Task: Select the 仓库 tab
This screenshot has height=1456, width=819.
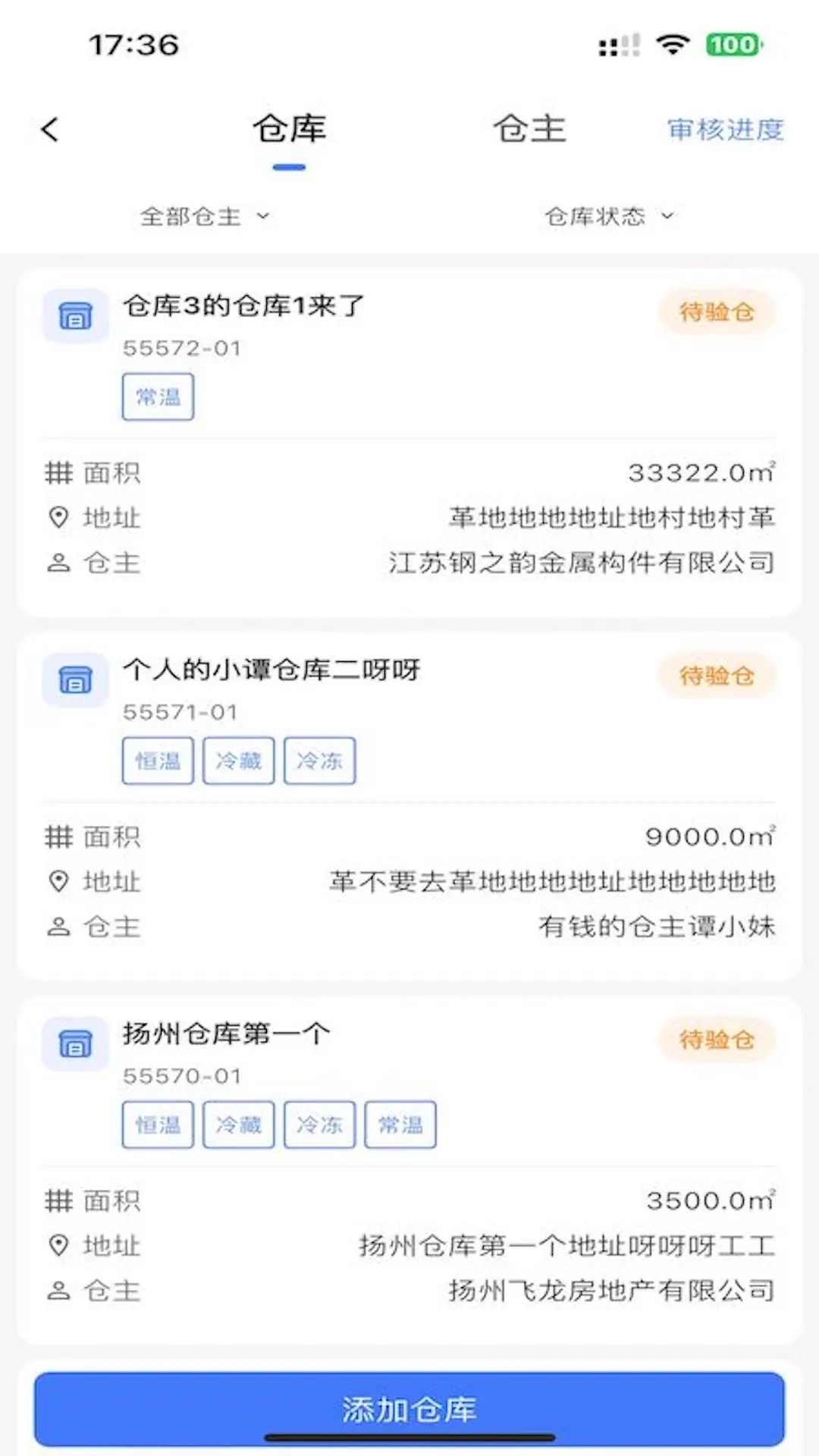Action: click(x=289, y=129)
